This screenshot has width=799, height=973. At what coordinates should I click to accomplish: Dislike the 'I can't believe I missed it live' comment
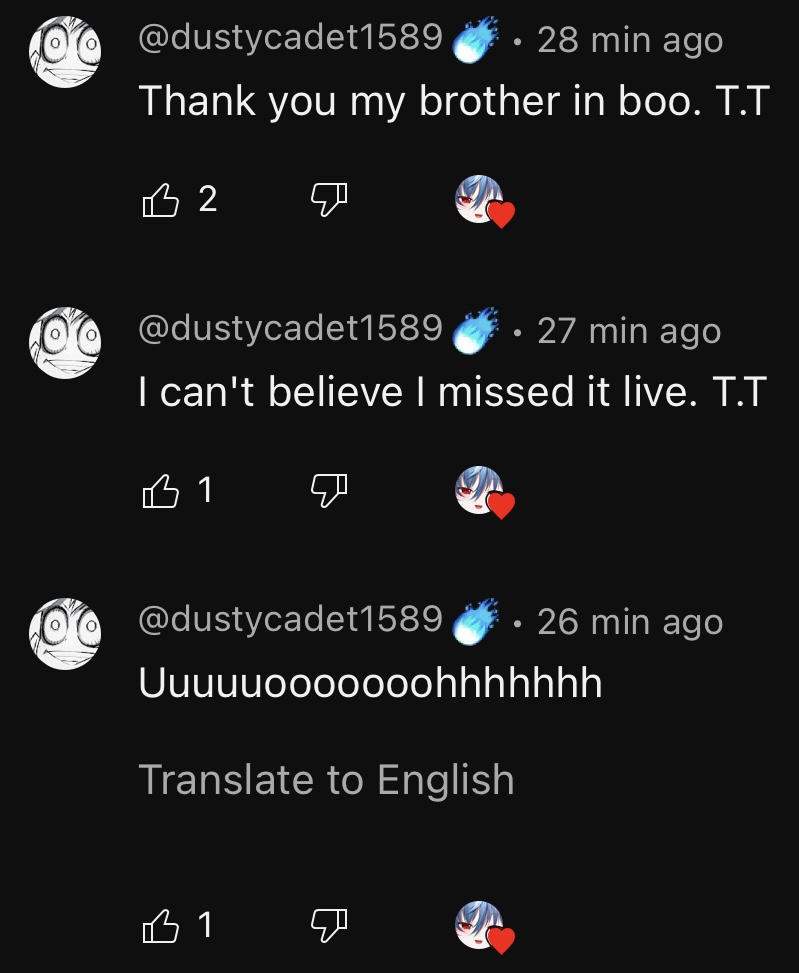[329, 491]
